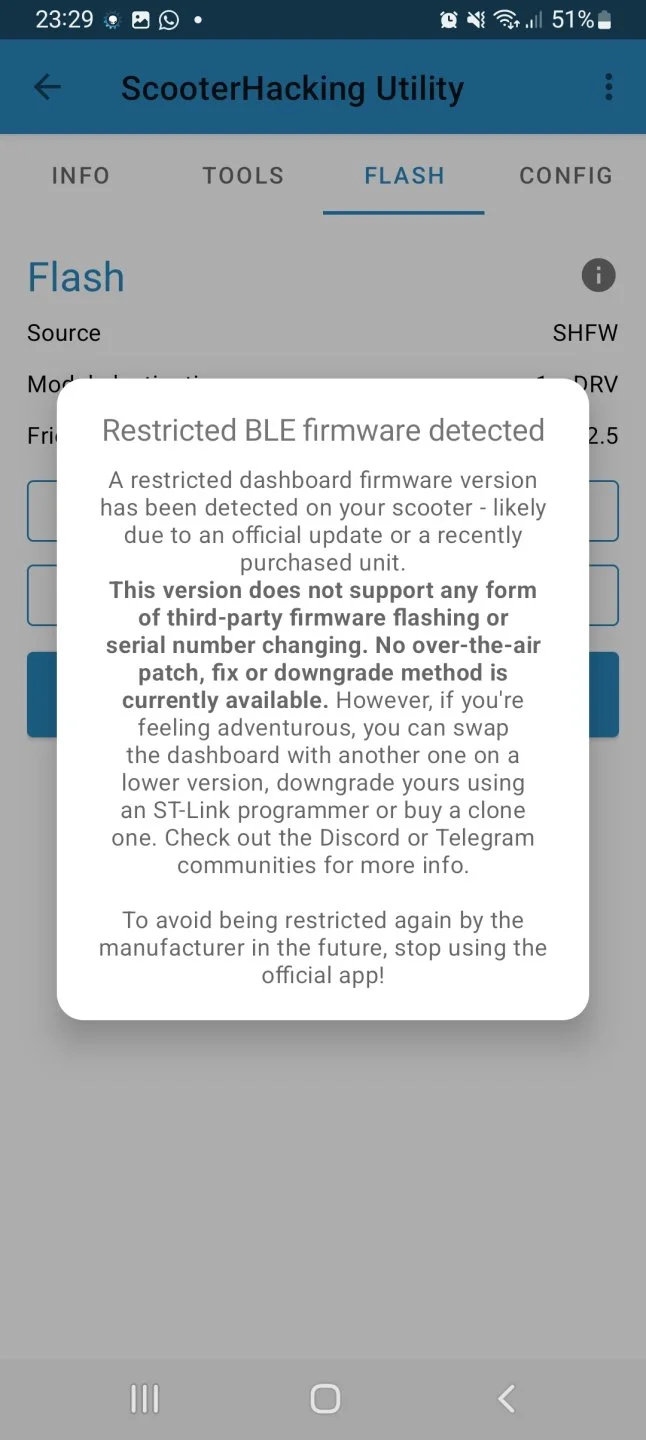Open the overflow menu
The height and width of the screenshot is (1440, 646).
[x=608, y=88]
